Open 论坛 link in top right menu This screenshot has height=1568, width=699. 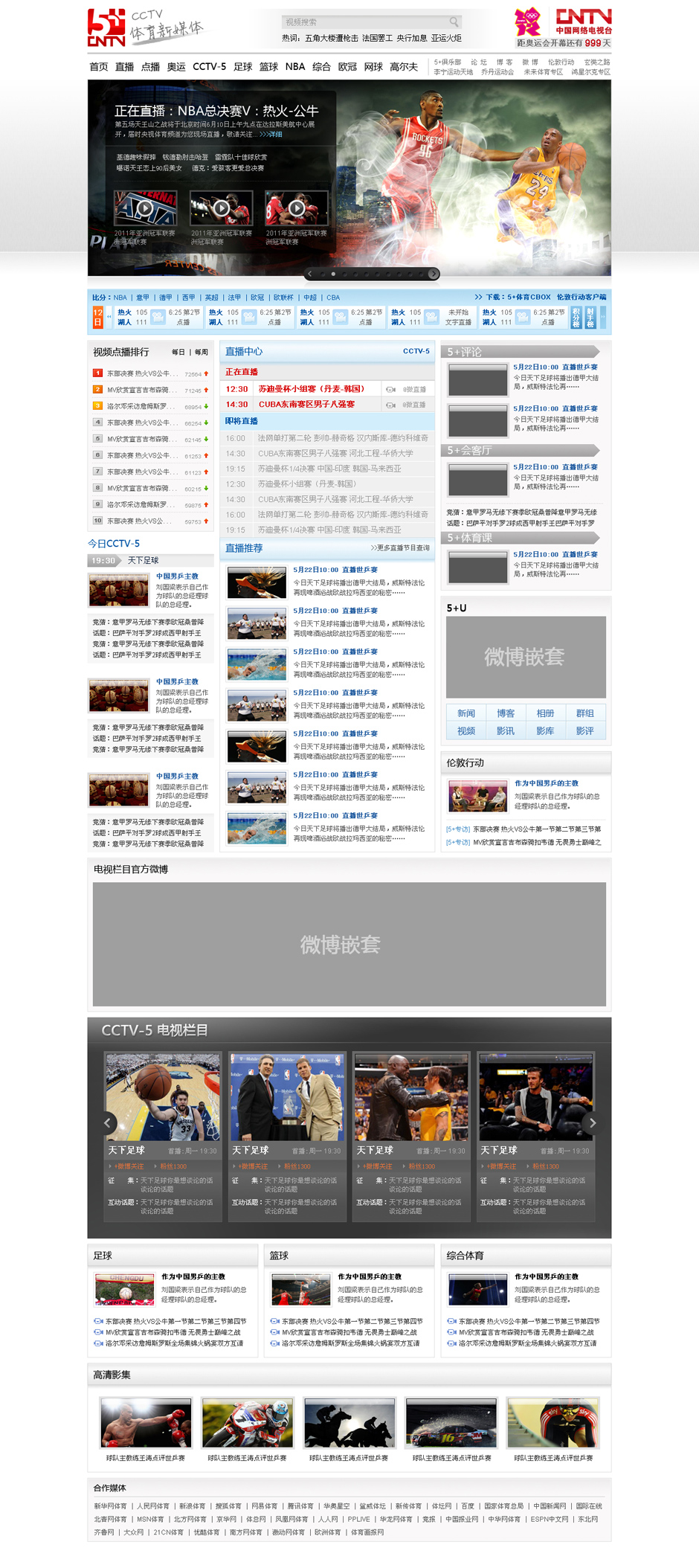(478, 62)
